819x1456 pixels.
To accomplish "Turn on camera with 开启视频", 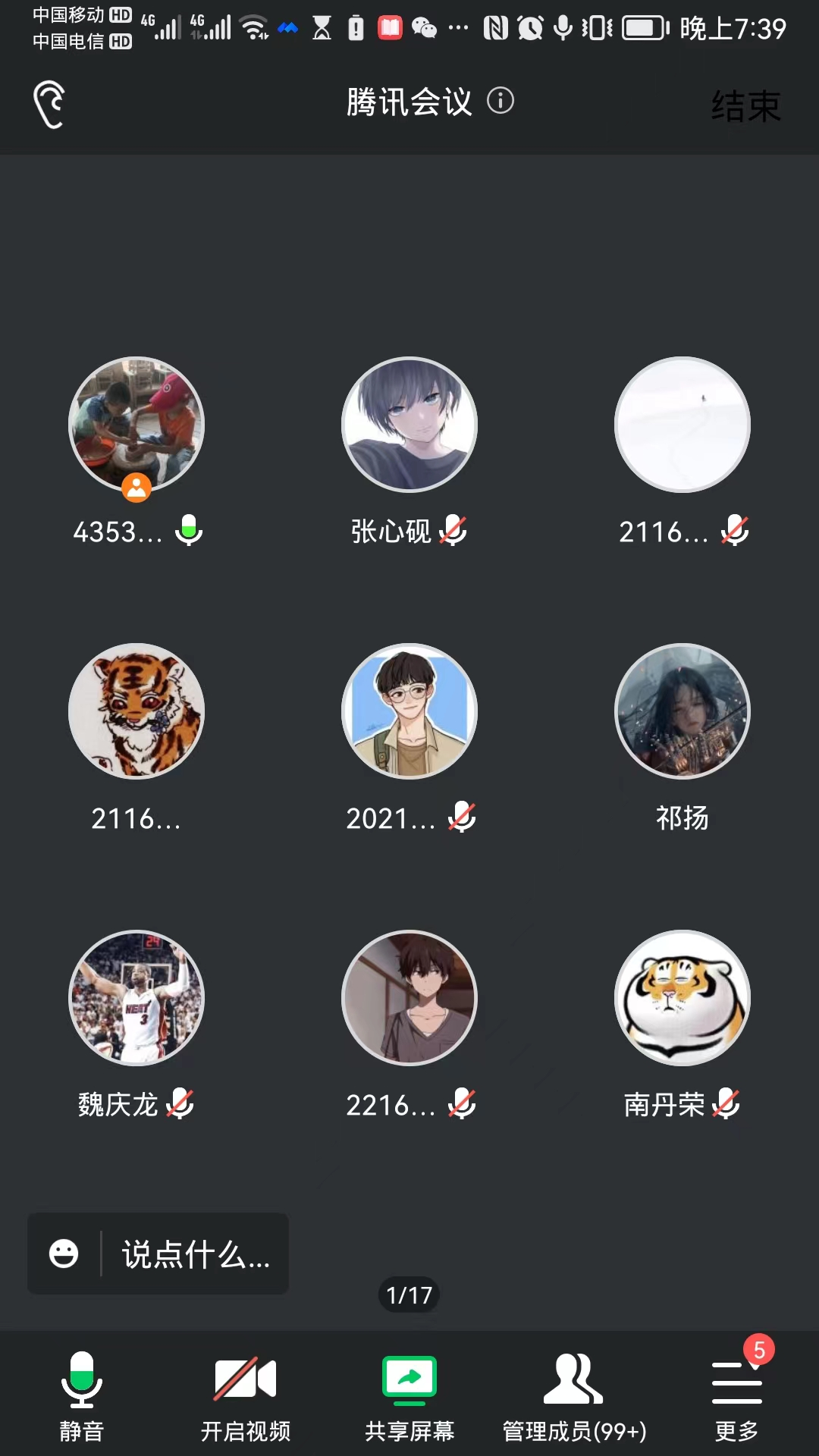I will coord(245,1395).
